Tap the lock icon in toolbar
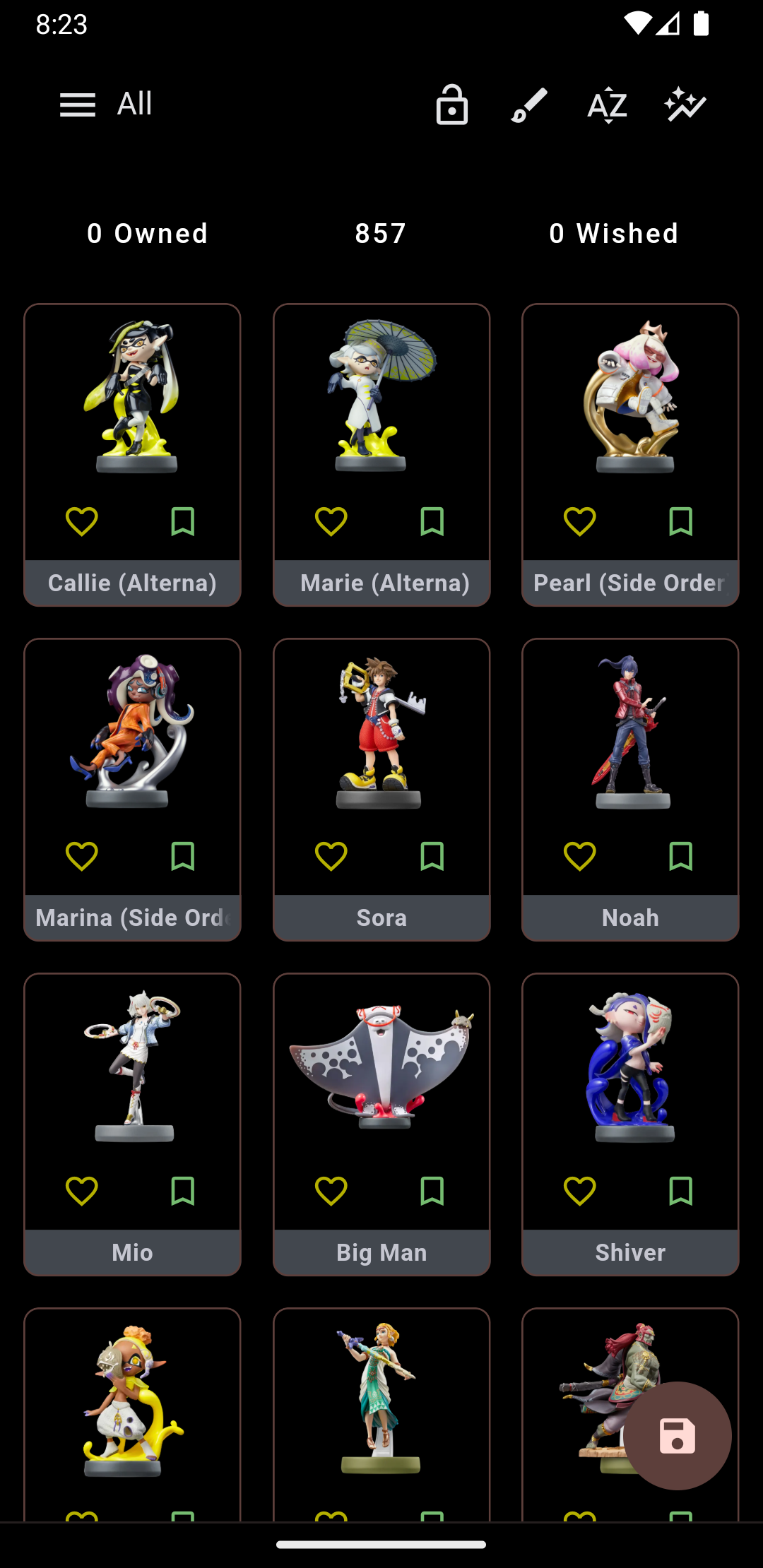 [x=452, y=105]
